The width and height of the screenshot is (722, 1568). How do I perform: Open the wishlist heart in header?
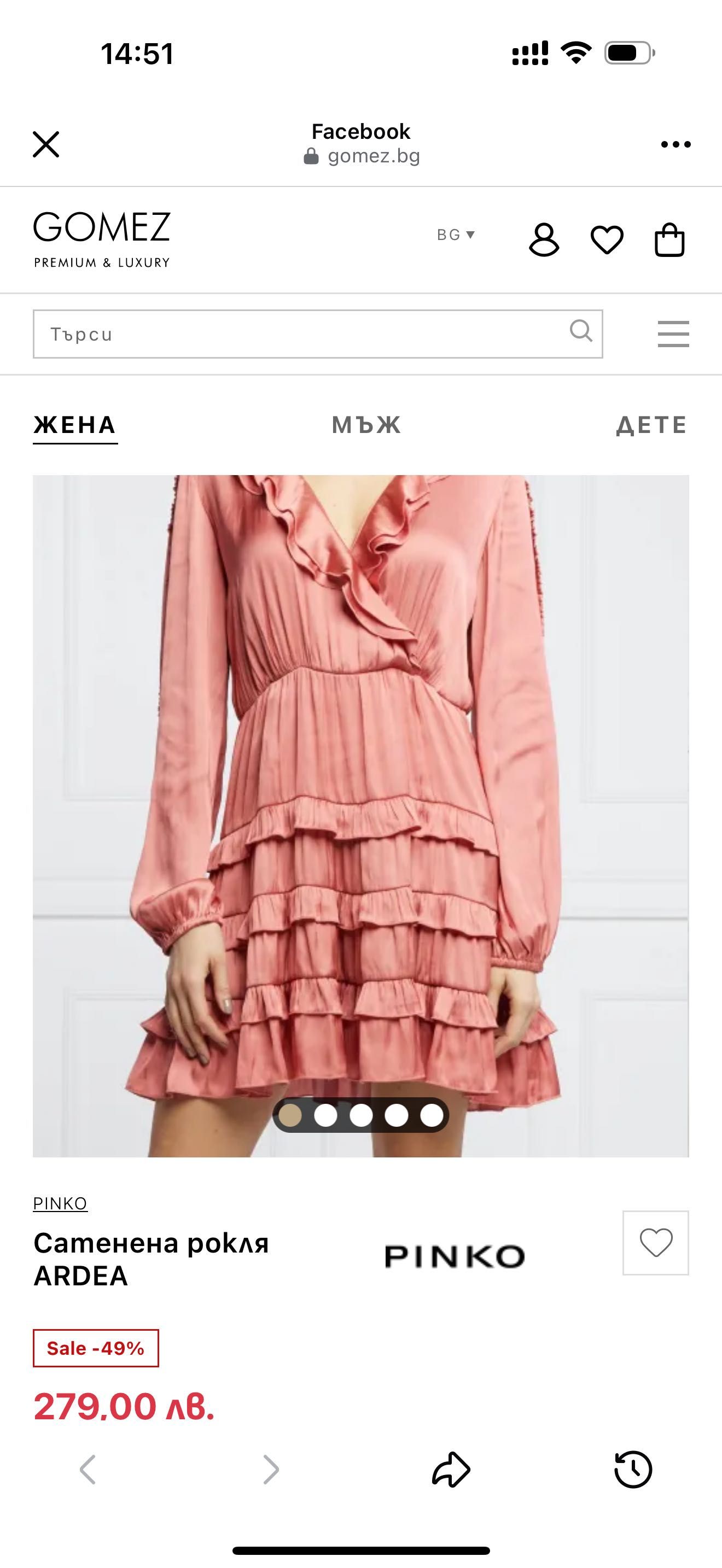tap(607, 239)
